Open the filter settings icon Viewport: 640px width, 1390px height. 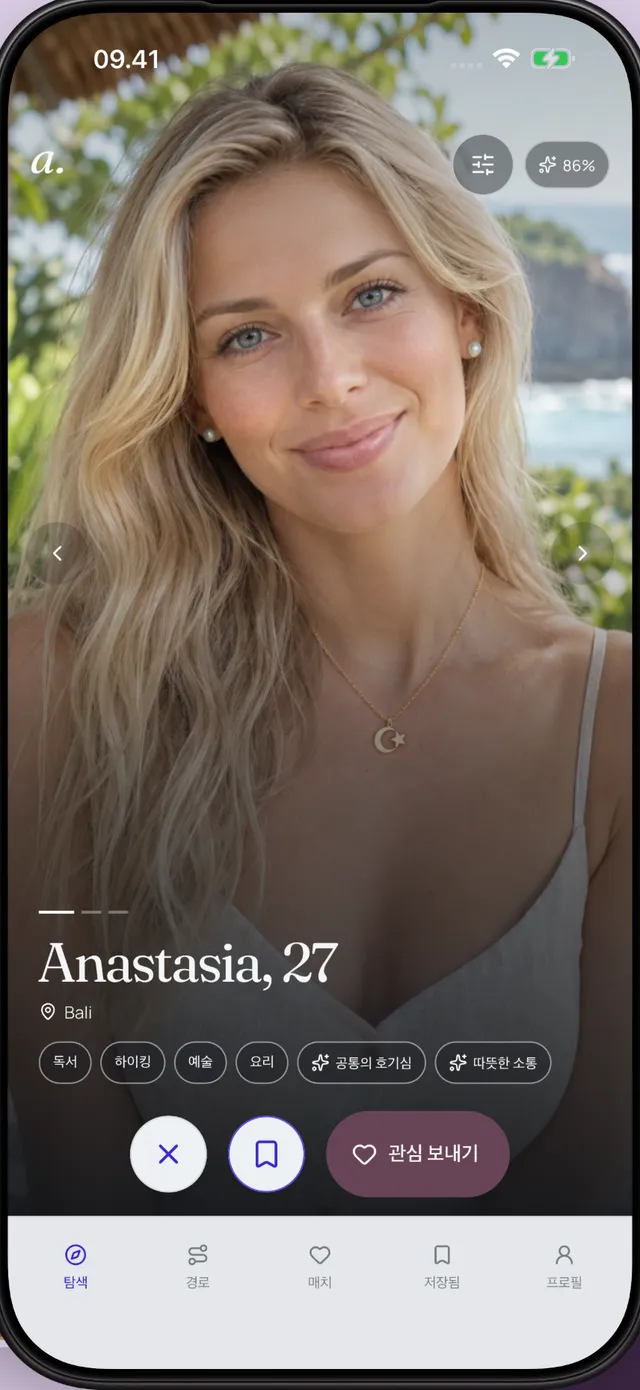(483, 164)
